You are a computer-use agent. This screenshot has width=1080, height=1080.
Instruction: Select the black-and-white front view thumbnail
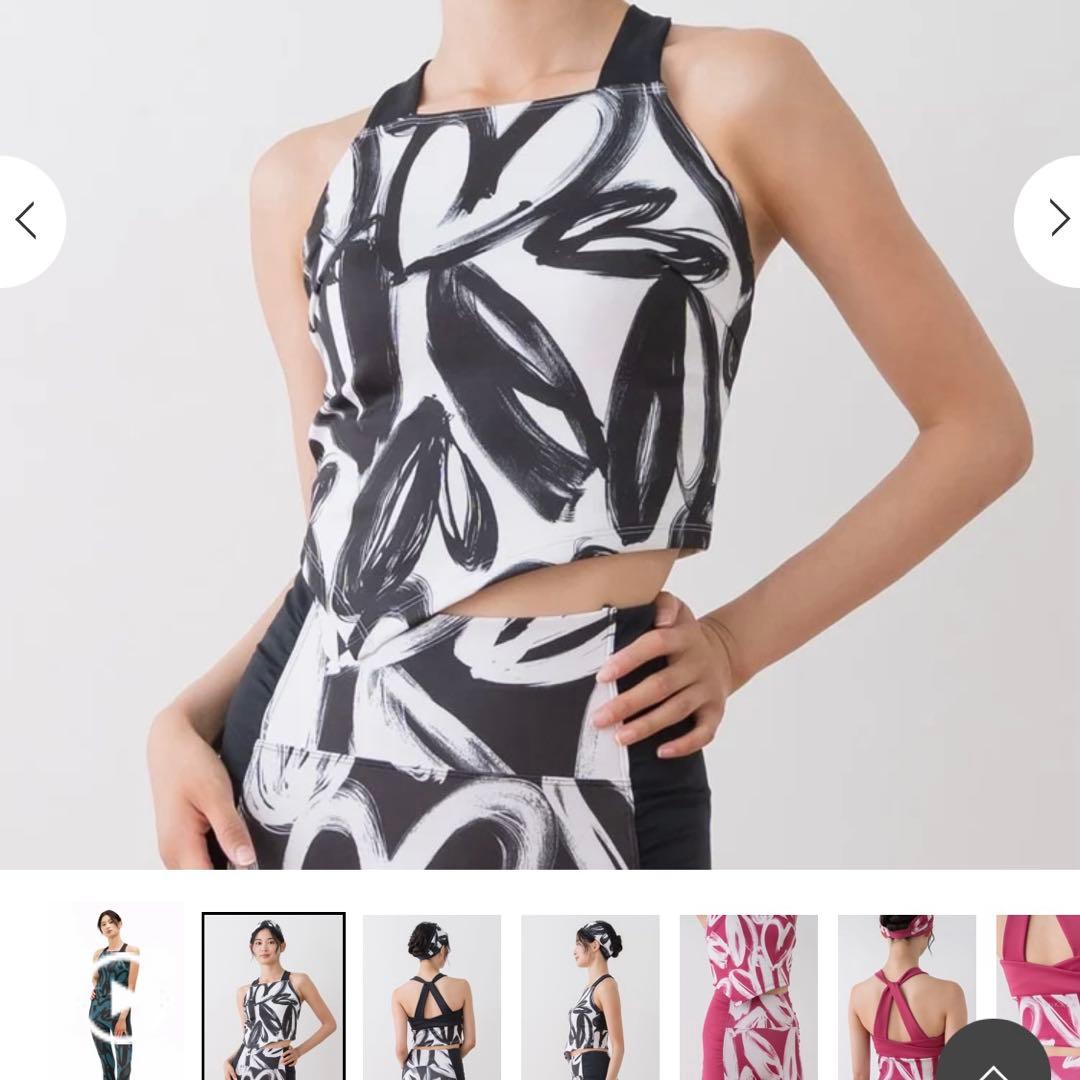point(273,995)
